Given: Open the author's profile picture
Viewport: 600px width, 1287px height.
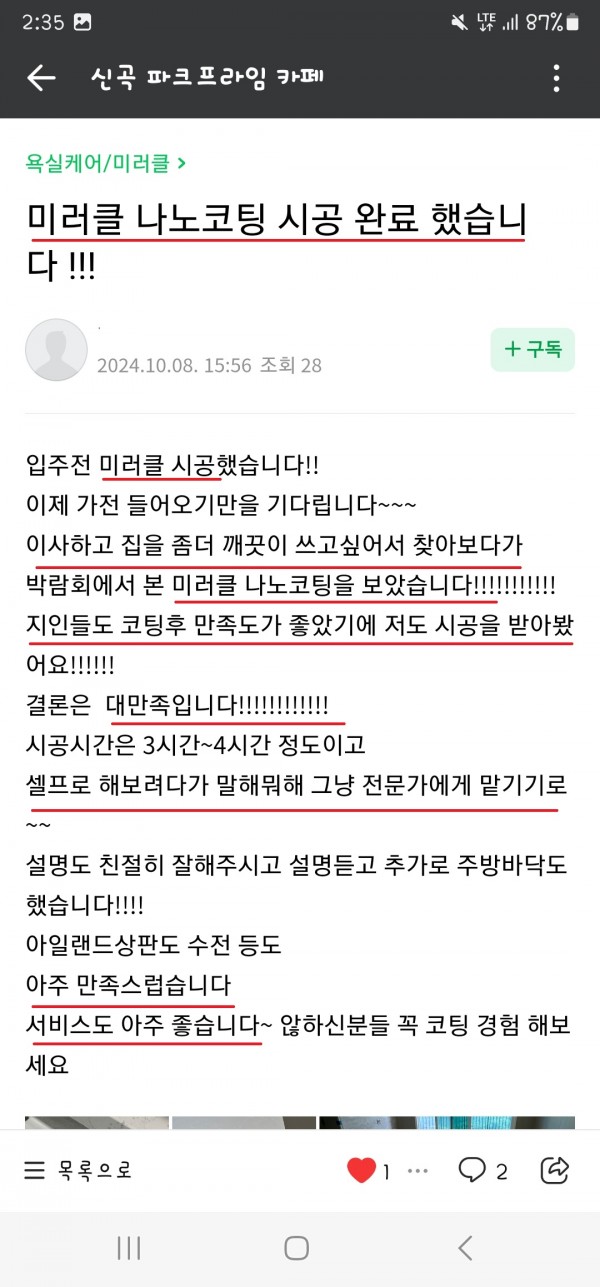Looking at the screenshot, I should pos(56,350).
